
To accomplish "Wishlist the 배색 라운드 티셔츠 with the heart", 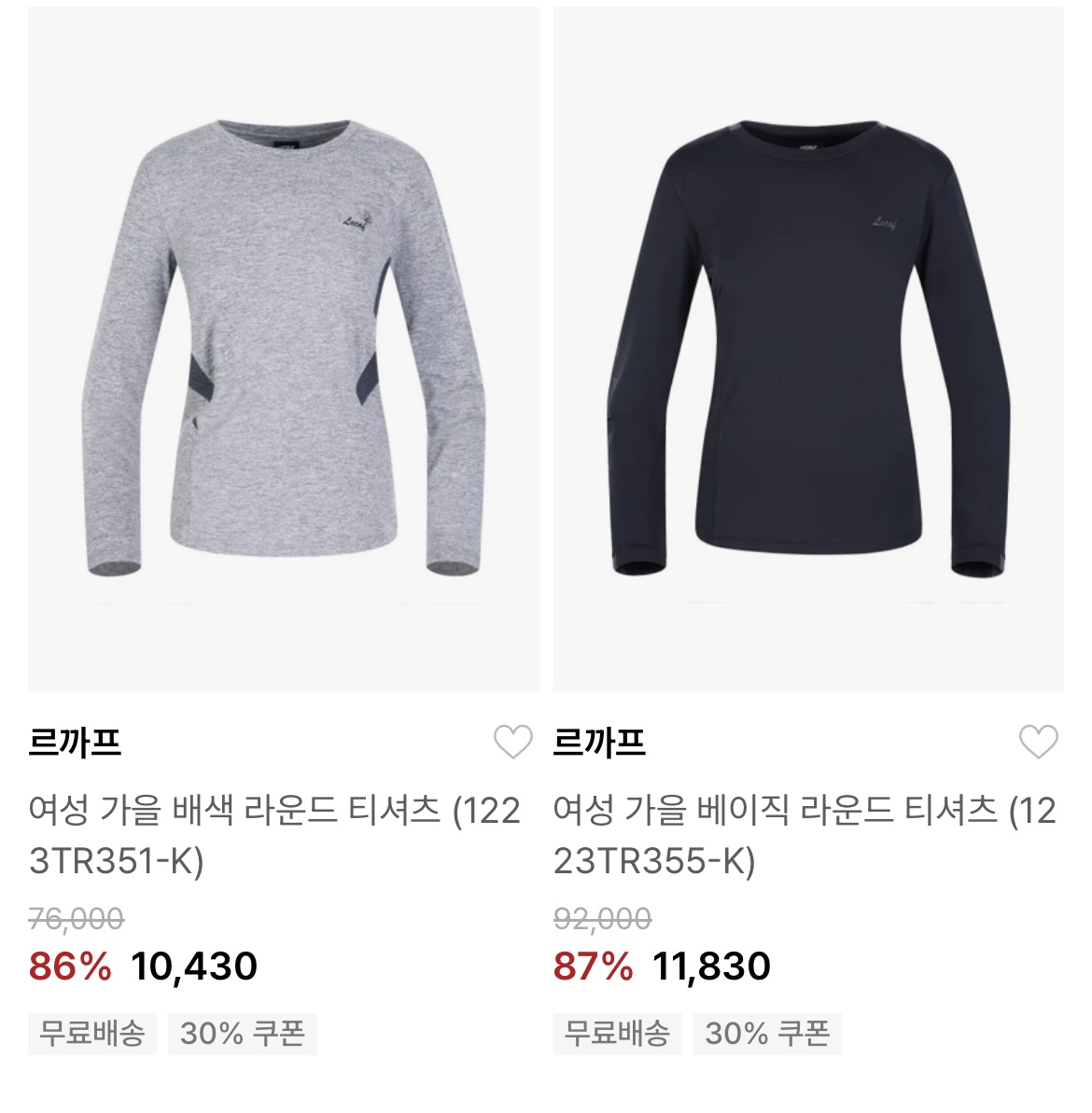I will pos(512,743).
